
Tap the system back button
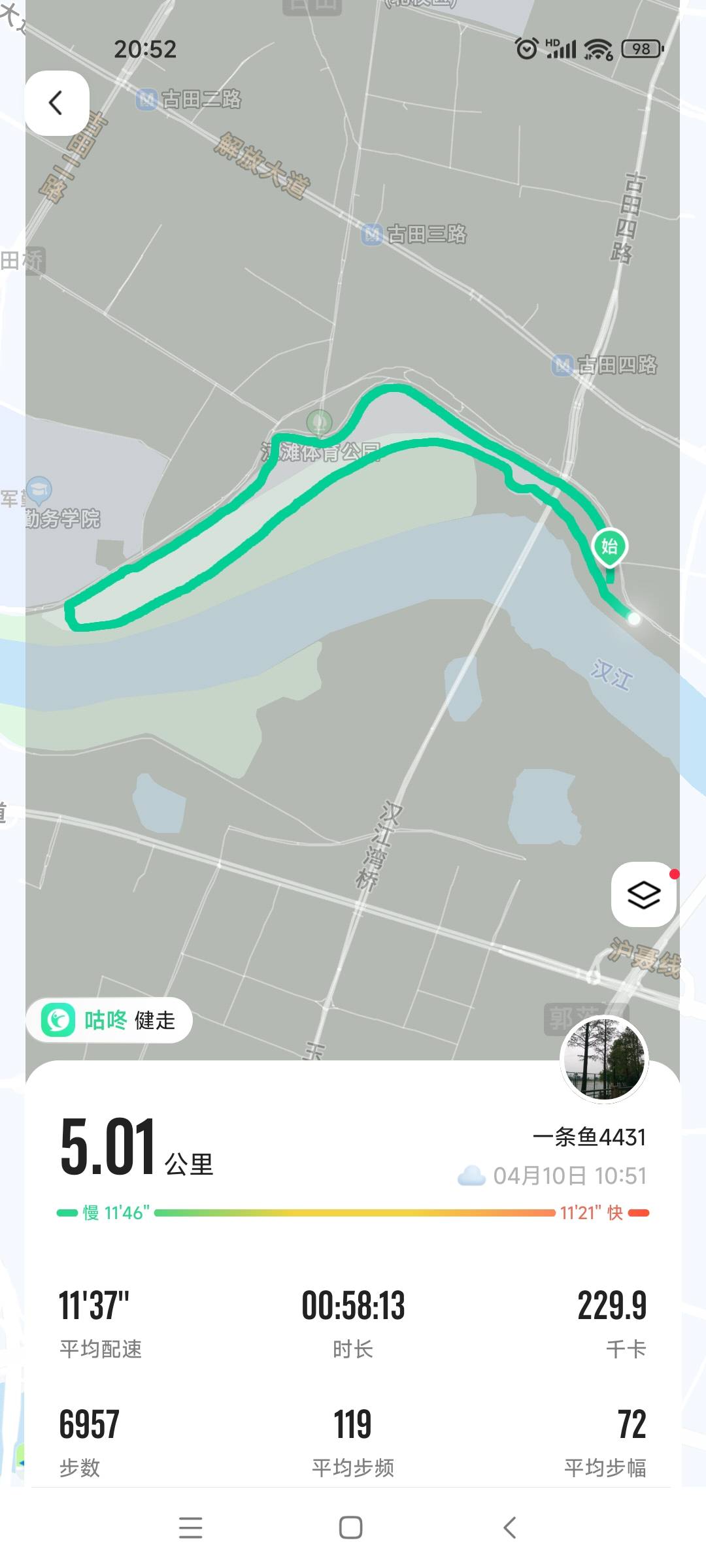point(511,1527)
